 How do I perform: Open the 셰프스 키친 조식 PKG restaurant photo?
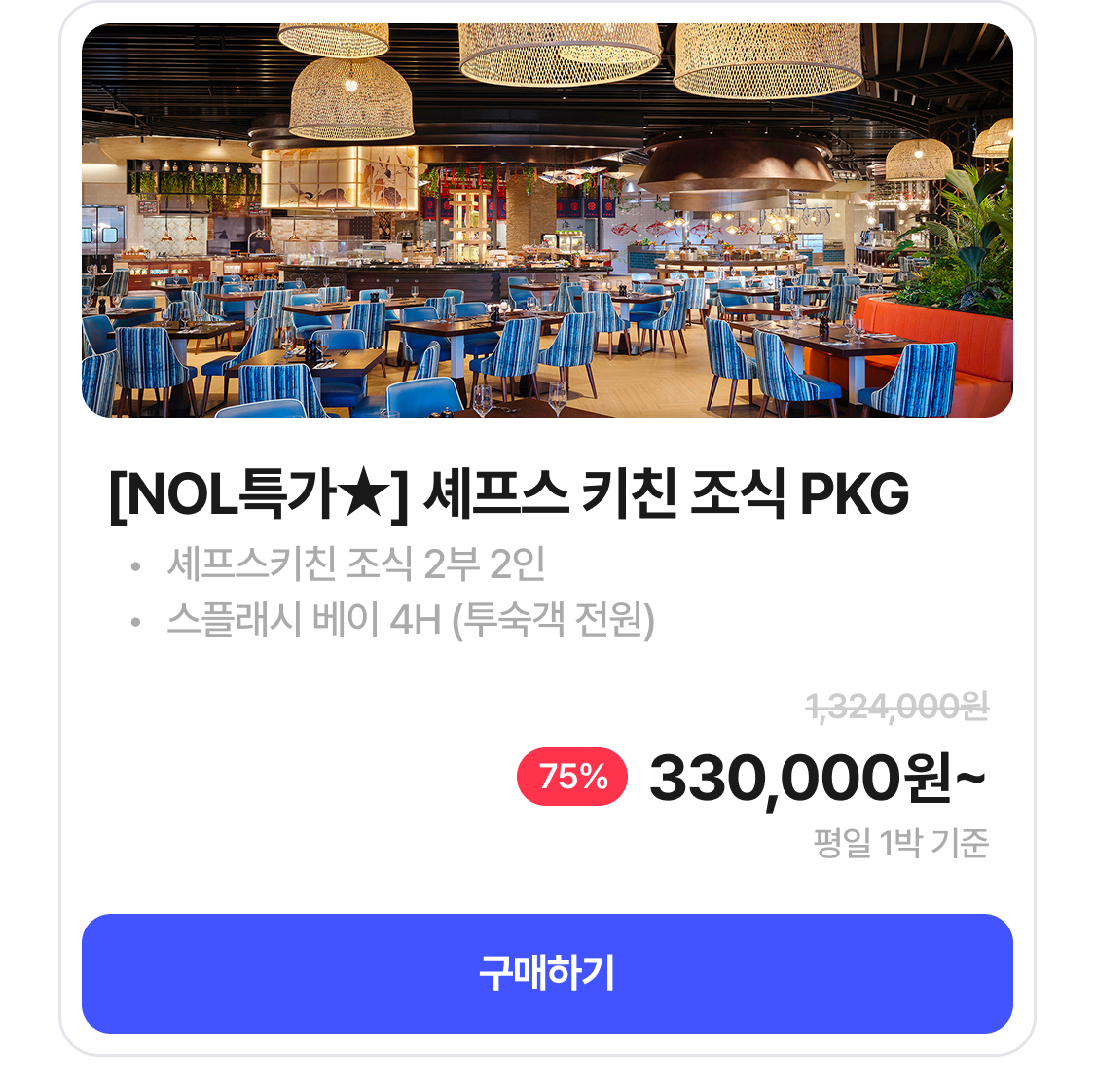click(x=547, y=221)
